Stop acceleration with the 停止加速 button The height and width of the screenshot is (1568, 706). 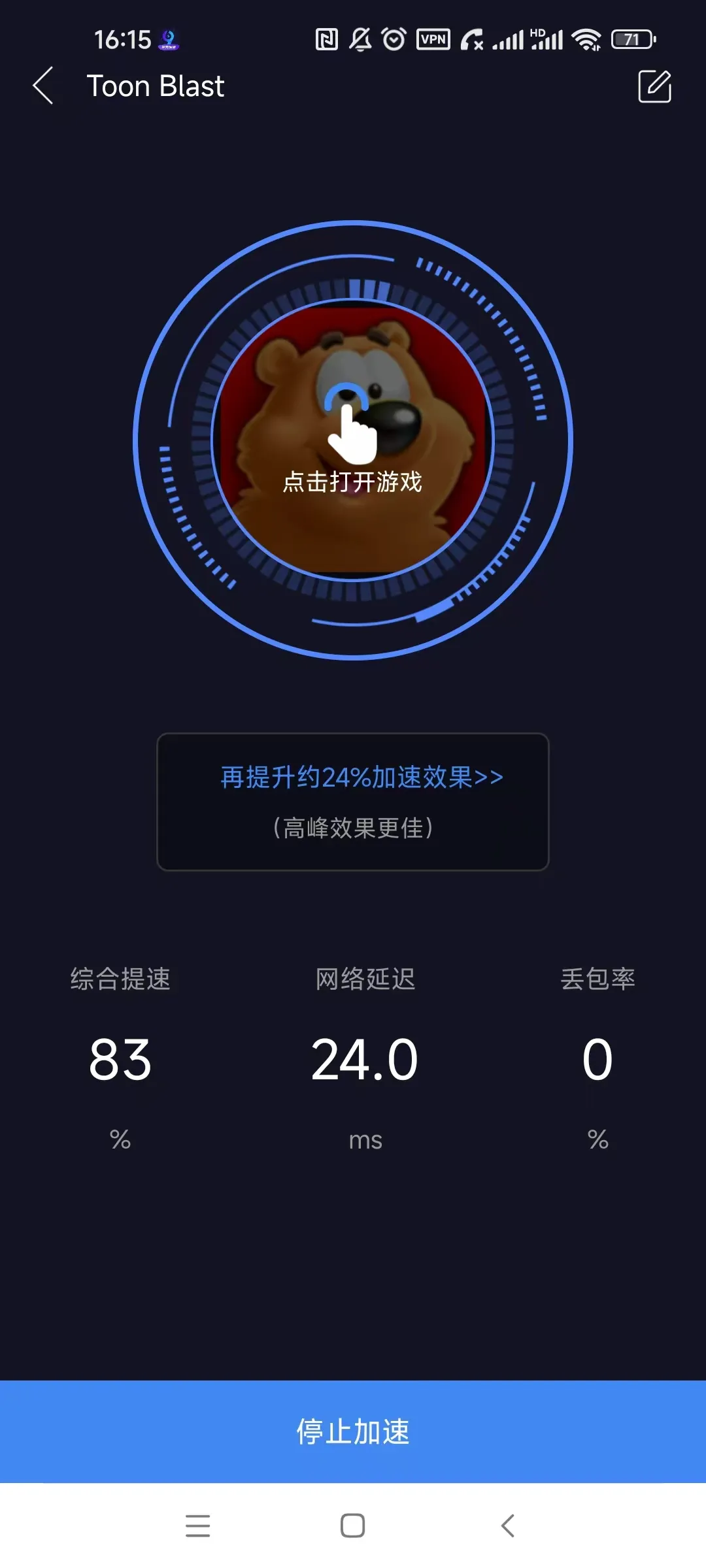click(353, 1431)
